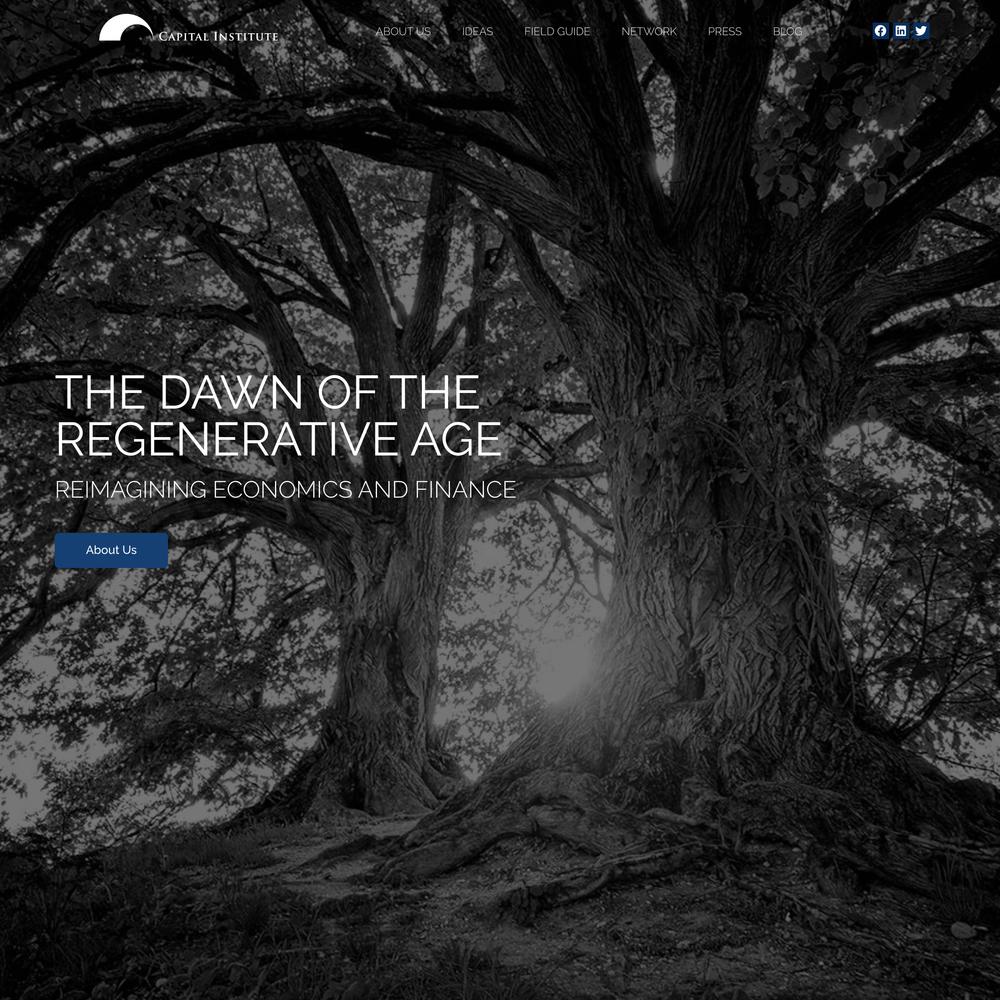Open the LinkedIn profile icon
Image resolution: width=1000 pixels, height=1000 pixels.
point(901,31)
